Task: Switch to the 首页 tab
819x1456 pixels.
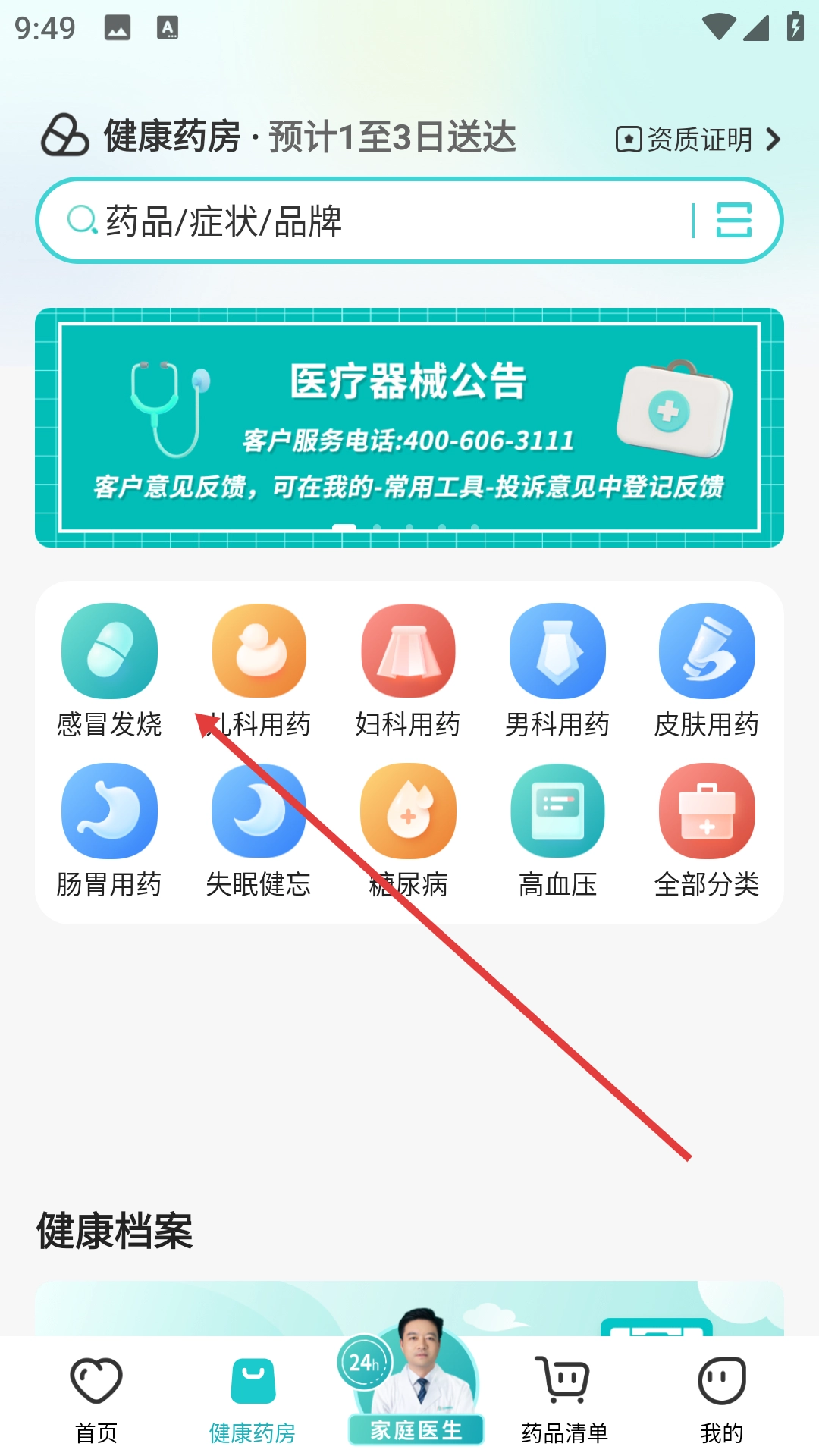Action: [x=96, y=1399]
